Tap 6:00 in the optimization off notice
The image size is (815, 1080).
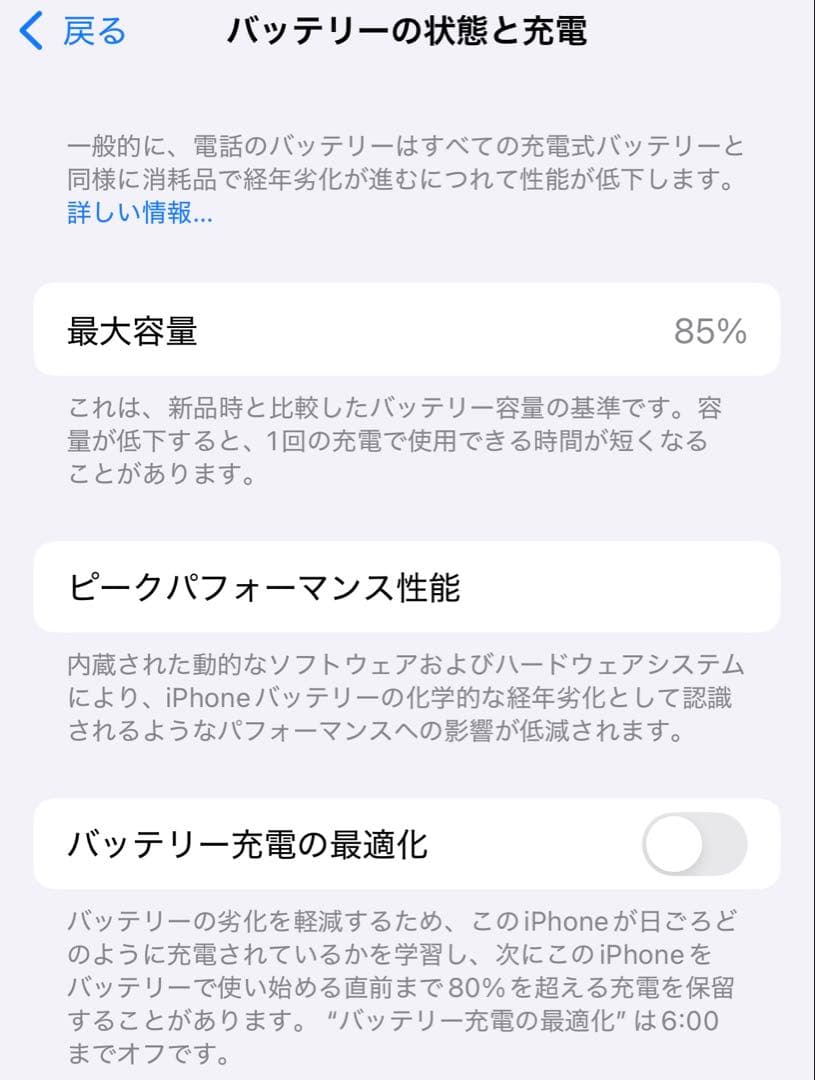click(x=690, y=1021)
